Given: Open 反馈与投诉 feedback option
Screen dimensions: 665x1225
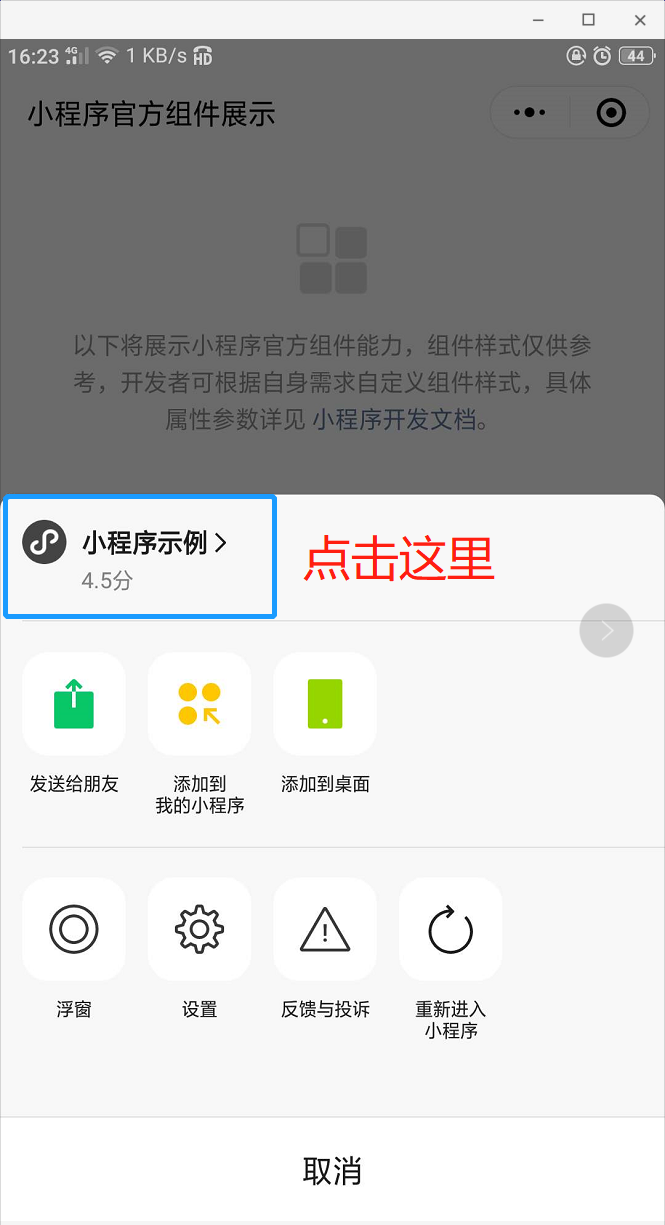Looking at the screenshot, I should pos(325,930).
